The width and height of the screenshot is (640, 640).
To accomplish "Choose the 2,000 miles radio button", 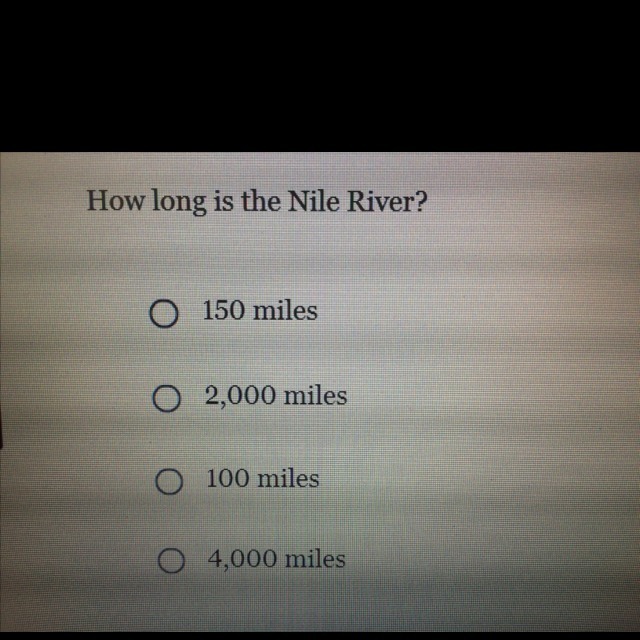I will pos(166,400).
